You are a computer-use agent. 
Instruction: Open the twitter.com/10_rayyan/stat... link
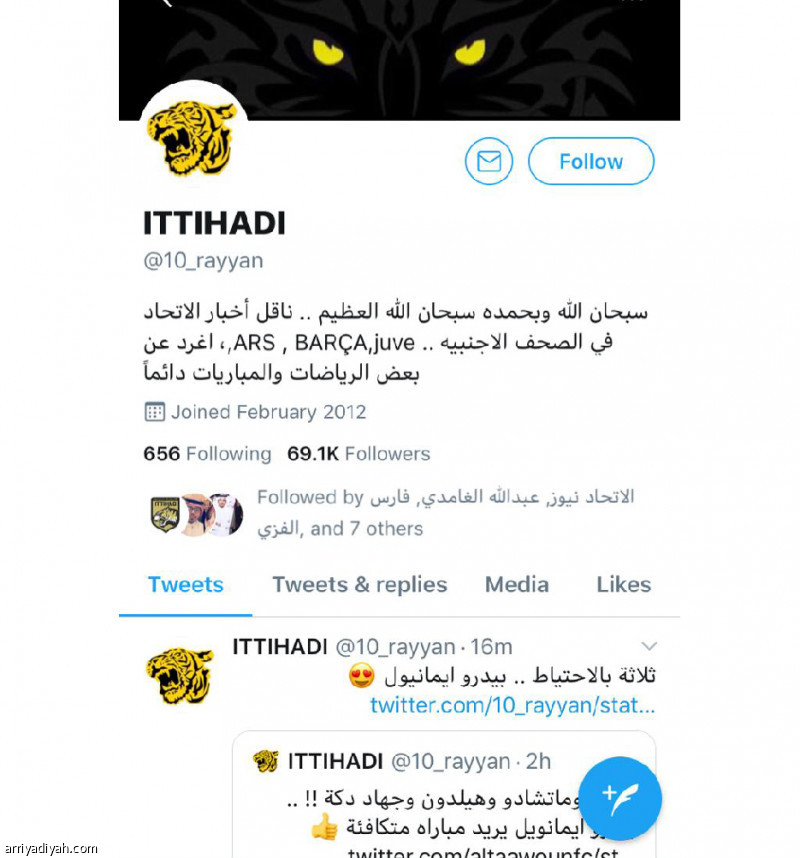pos(512,705)
